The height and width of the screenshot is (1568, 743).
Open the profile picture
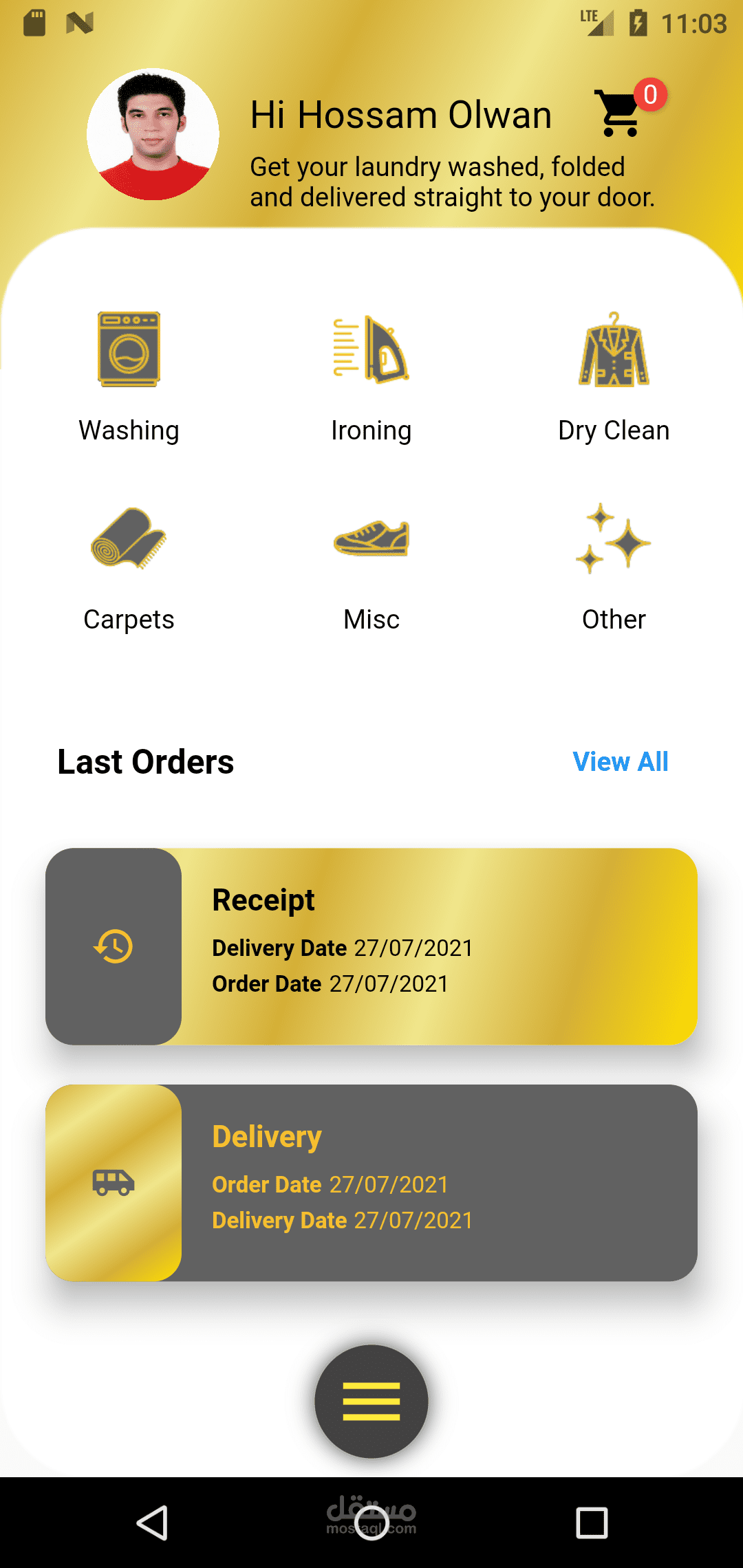click(153, 134)
